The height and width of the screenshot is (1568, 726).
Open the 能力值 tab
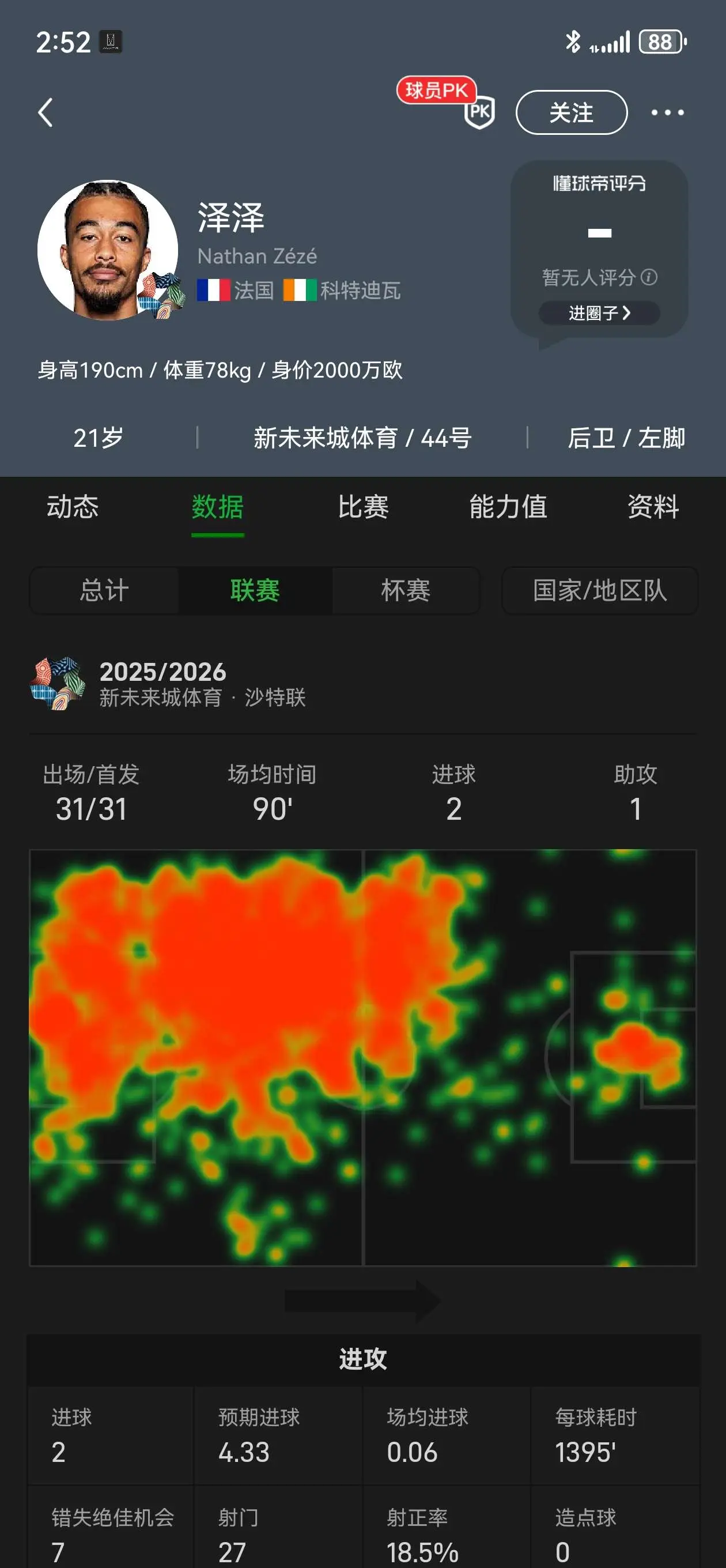(x=508, y=507)
